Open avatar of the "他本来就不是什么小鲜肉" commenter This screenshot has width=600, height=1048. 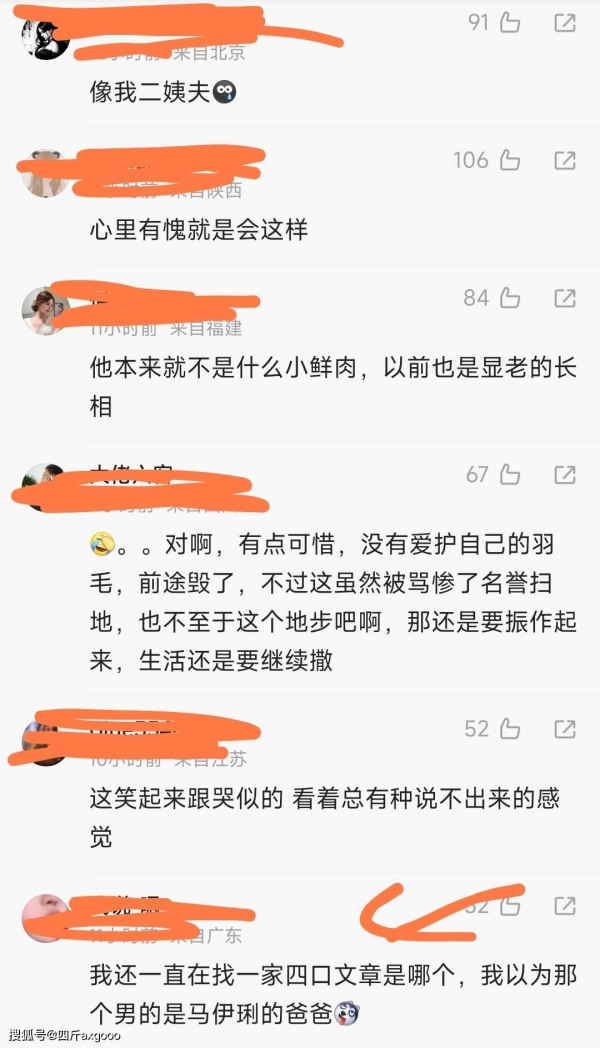coord(45,311)
